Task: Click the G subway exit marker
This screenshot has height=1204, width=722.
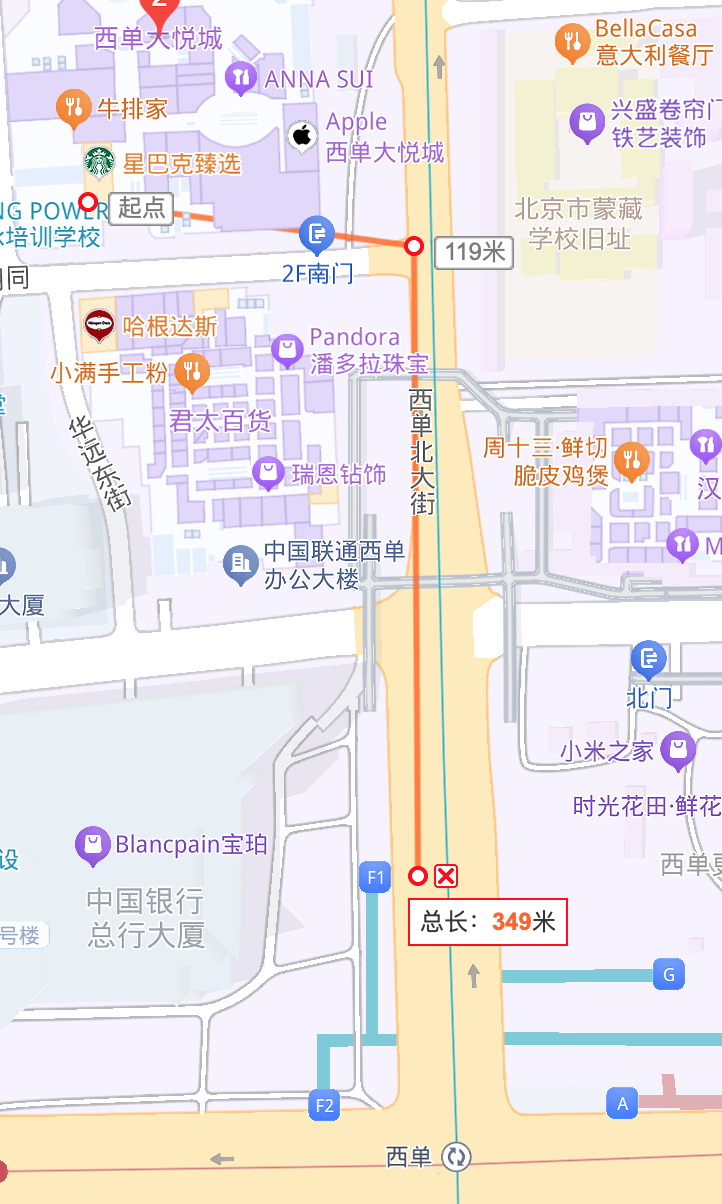Action: click(x=668, y=974)
